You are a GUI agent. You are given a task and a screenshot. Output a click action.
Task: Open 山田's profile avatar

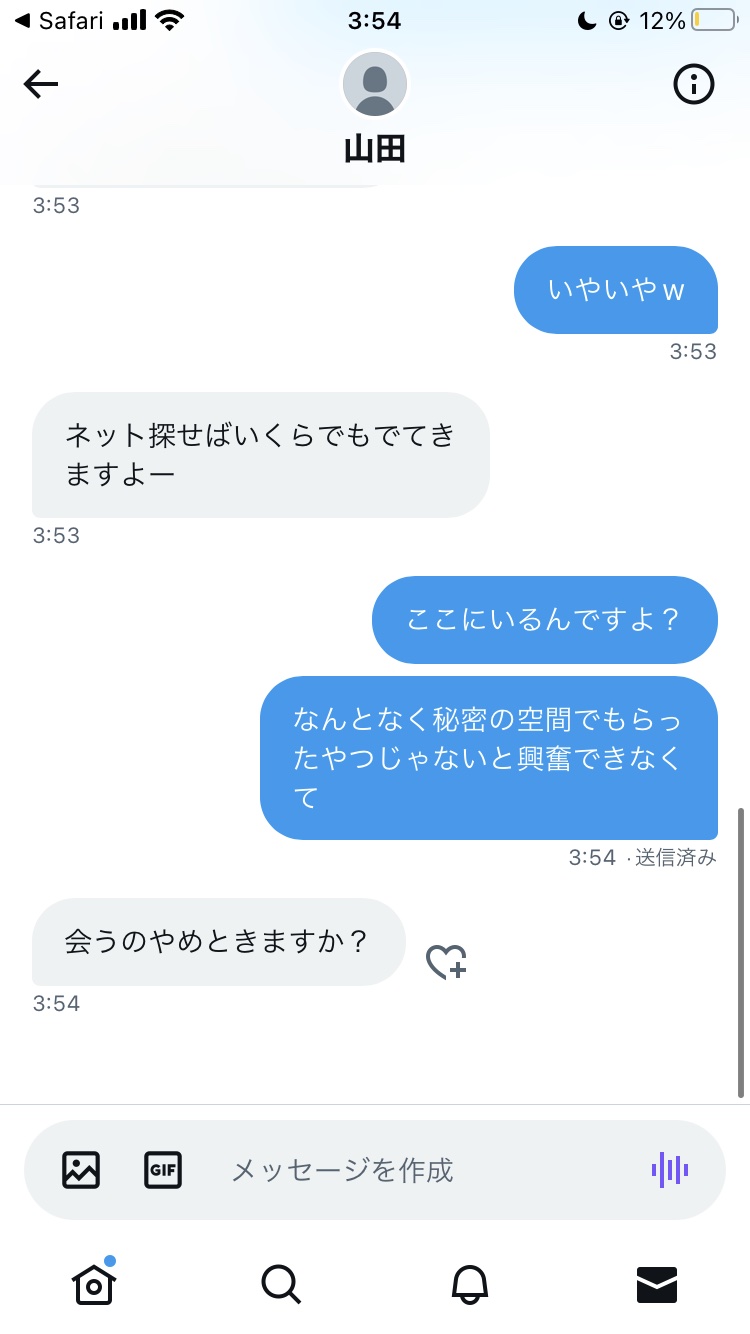tap(375, 84)
